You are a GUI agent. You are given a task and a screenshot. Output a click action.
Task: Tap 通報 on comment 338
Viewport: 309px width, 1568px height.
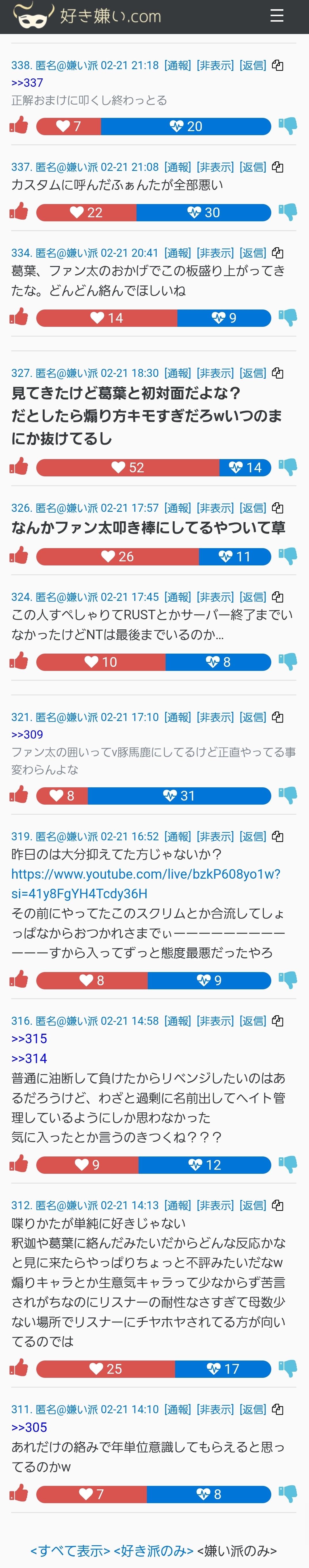pos(178,66)
